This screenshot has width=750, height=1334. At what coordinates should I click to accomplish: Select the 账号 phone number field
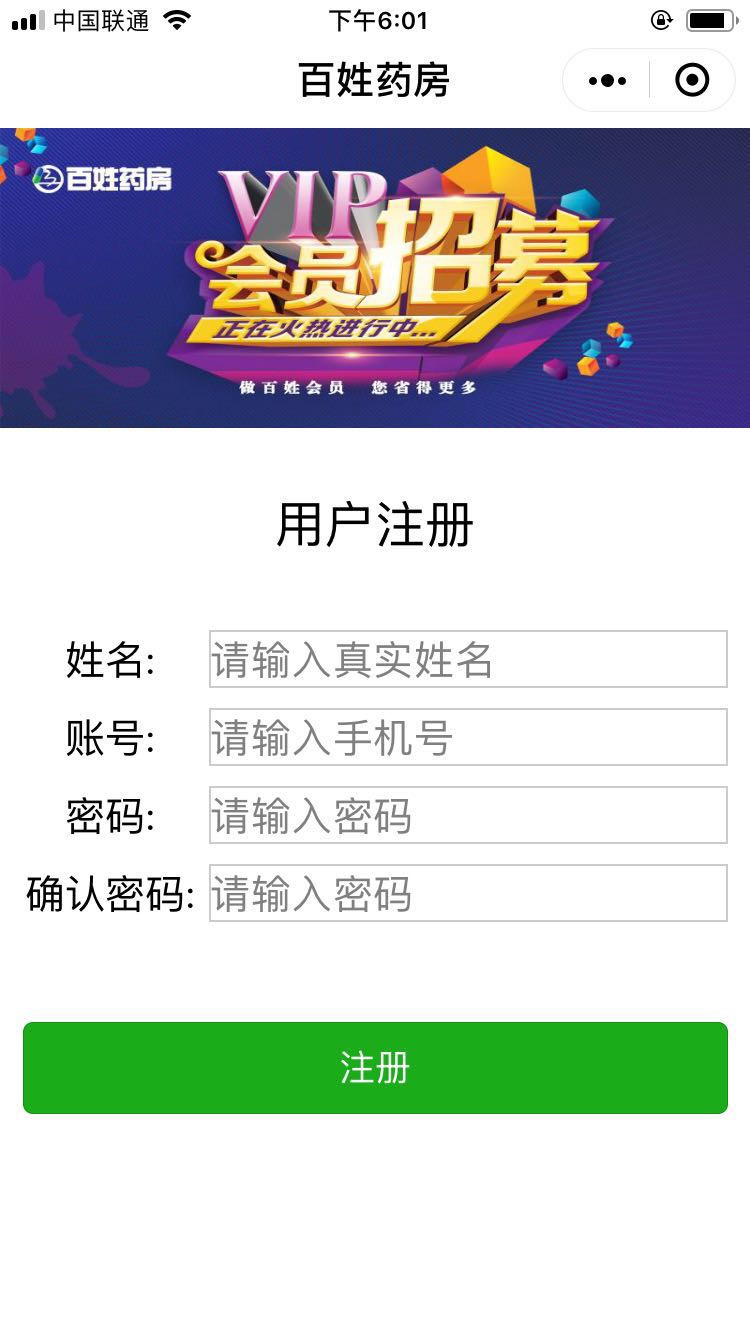pos(467,737)
